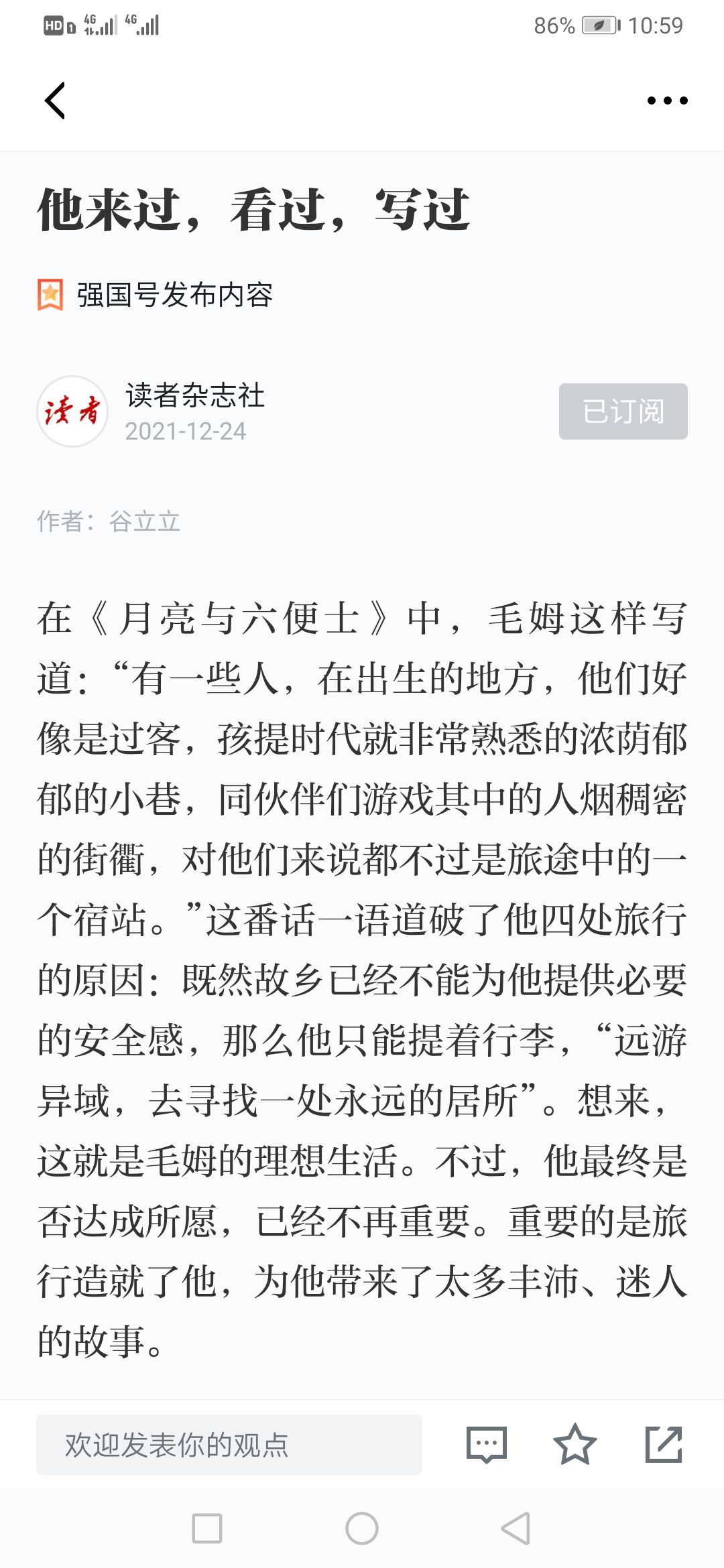Favorite this article with the star icon

(x=575, y=1445)
